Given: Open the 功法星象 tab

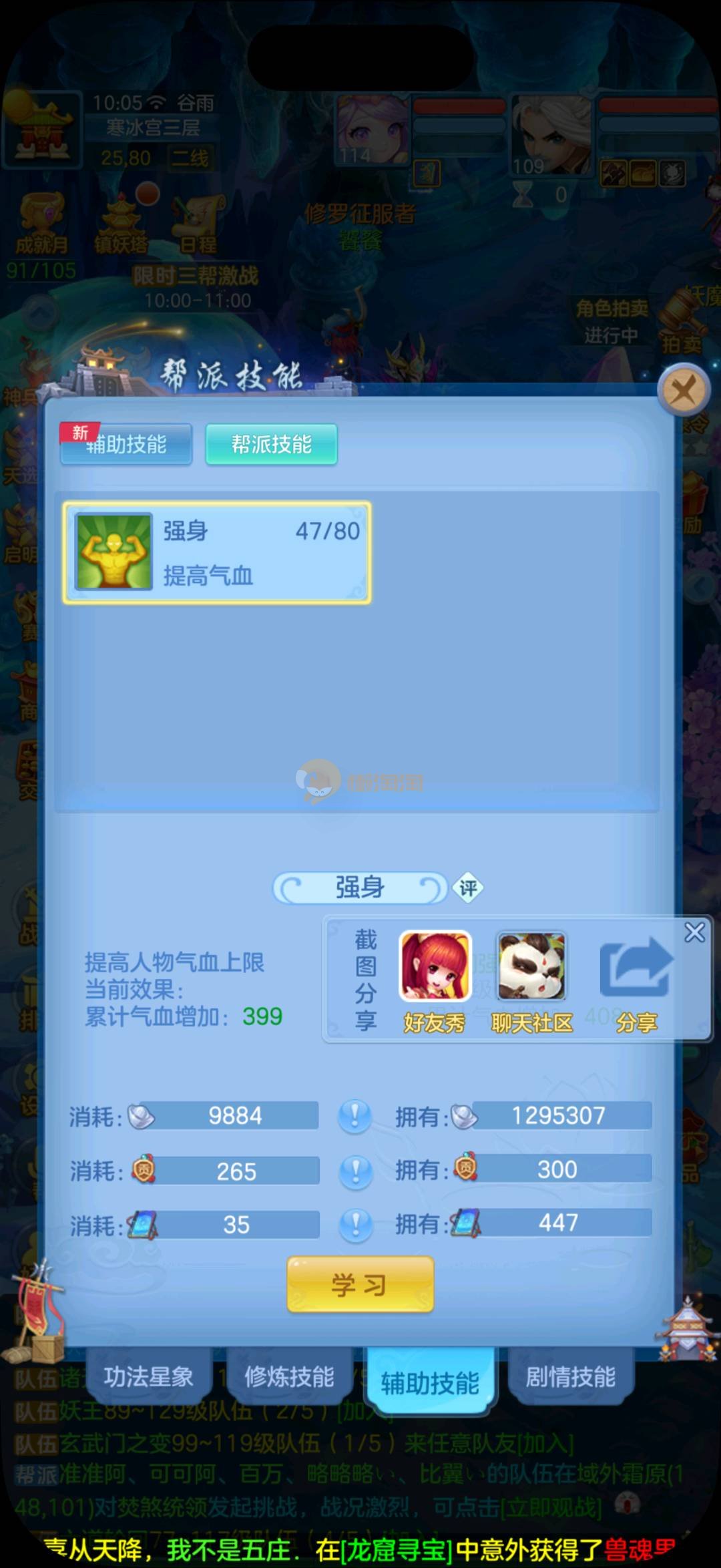Looking at the screenshot, I should point(148,1377).
